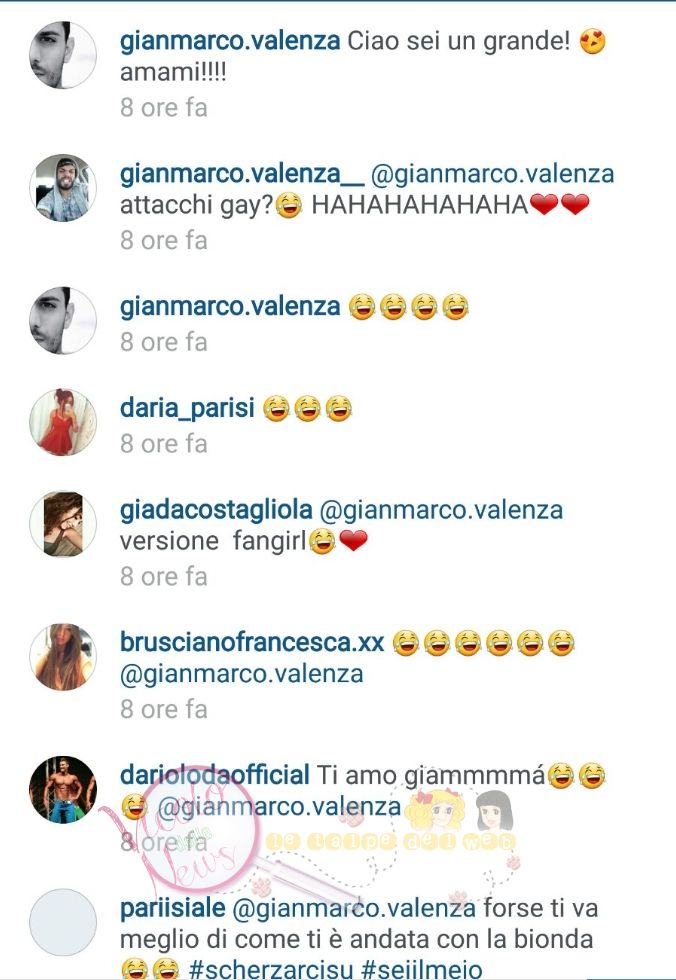Screen dimensions: 676x980
Task: Open giadacostagliola's username link
Action: [x=214, y=510]
